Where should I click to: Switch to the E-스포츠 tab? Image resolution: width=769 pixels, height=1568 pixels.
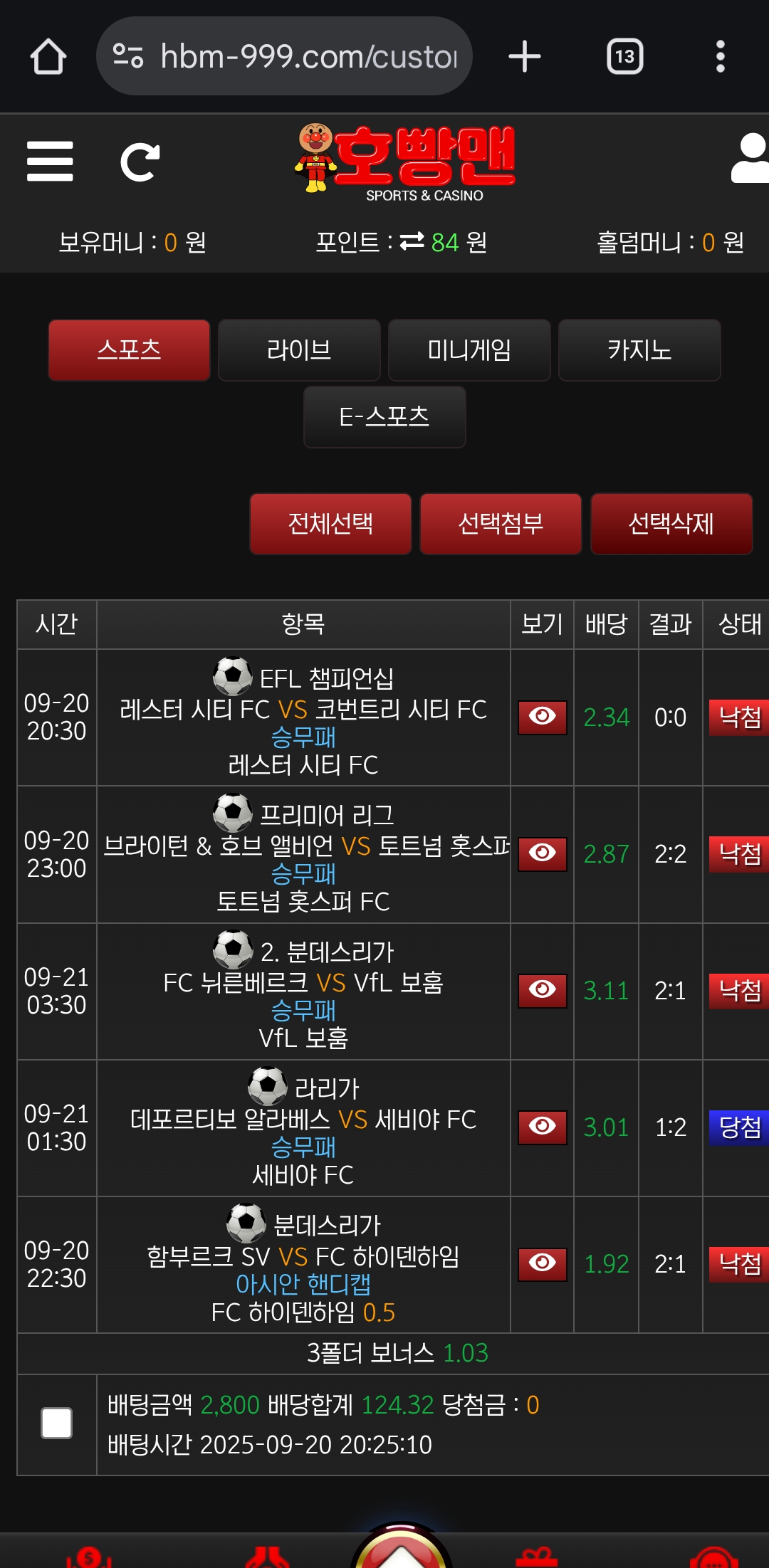click(x=384, y=417)
